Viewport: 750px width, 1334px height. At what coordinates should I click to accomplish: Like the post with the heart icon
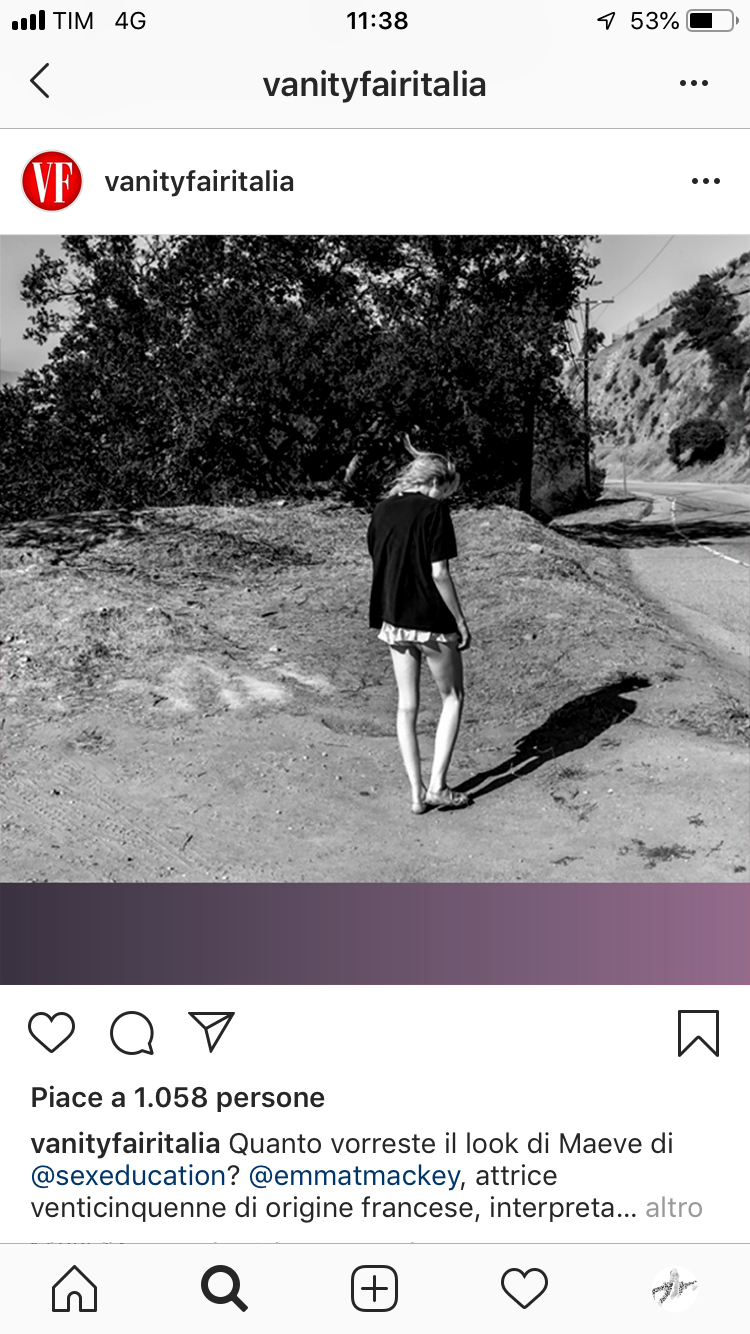[x=52, y=1032]
